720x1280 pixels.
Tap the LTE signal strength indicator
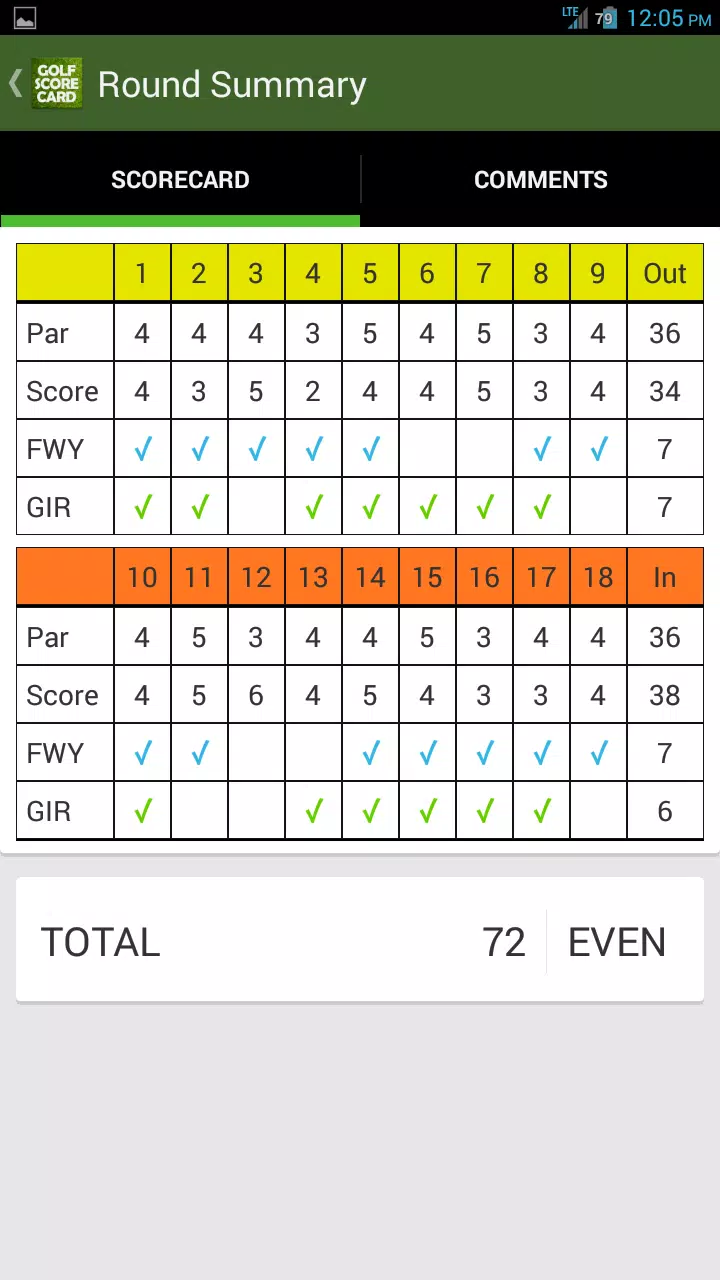[578, 18]
